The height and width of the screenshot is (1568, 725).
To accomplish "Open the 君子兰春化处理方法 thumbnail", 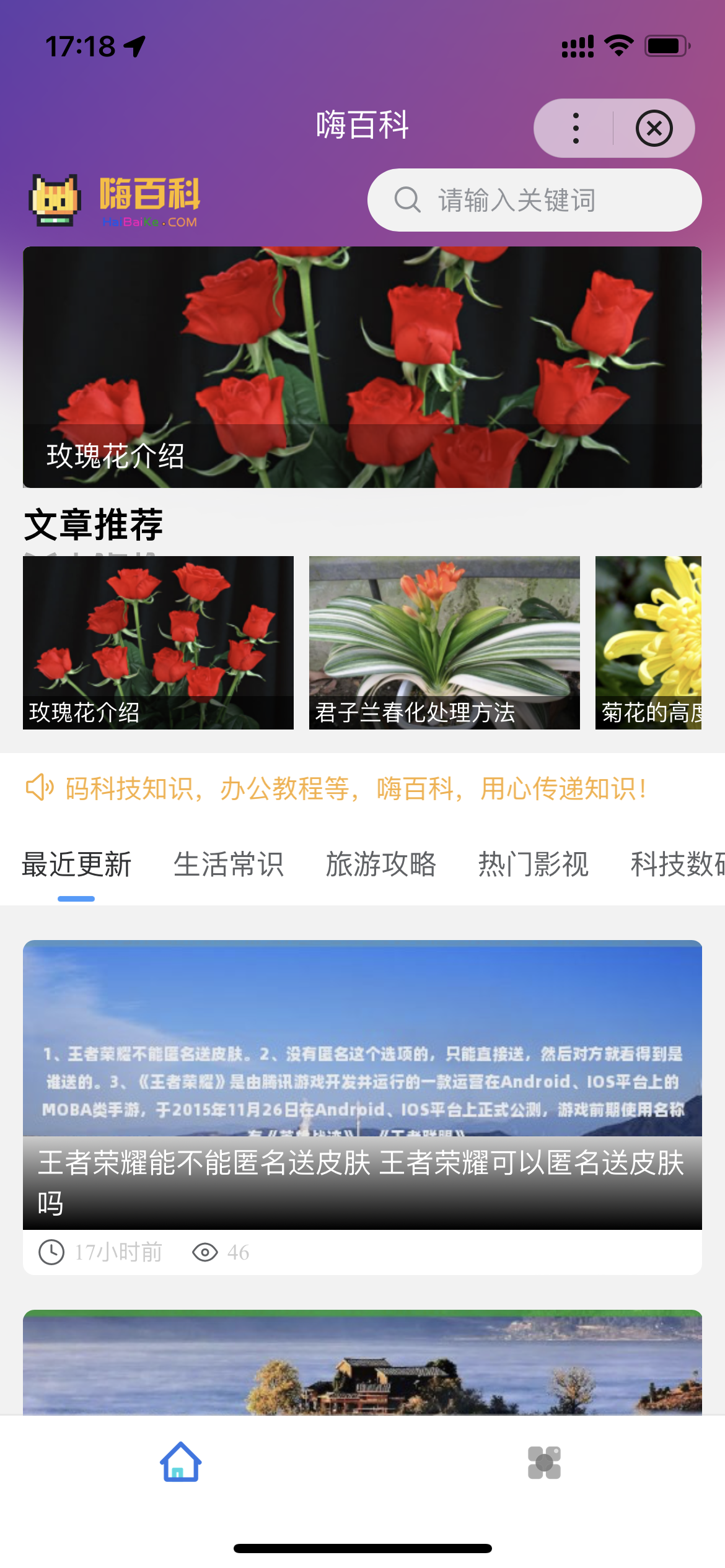I will [x=442, y=643].
